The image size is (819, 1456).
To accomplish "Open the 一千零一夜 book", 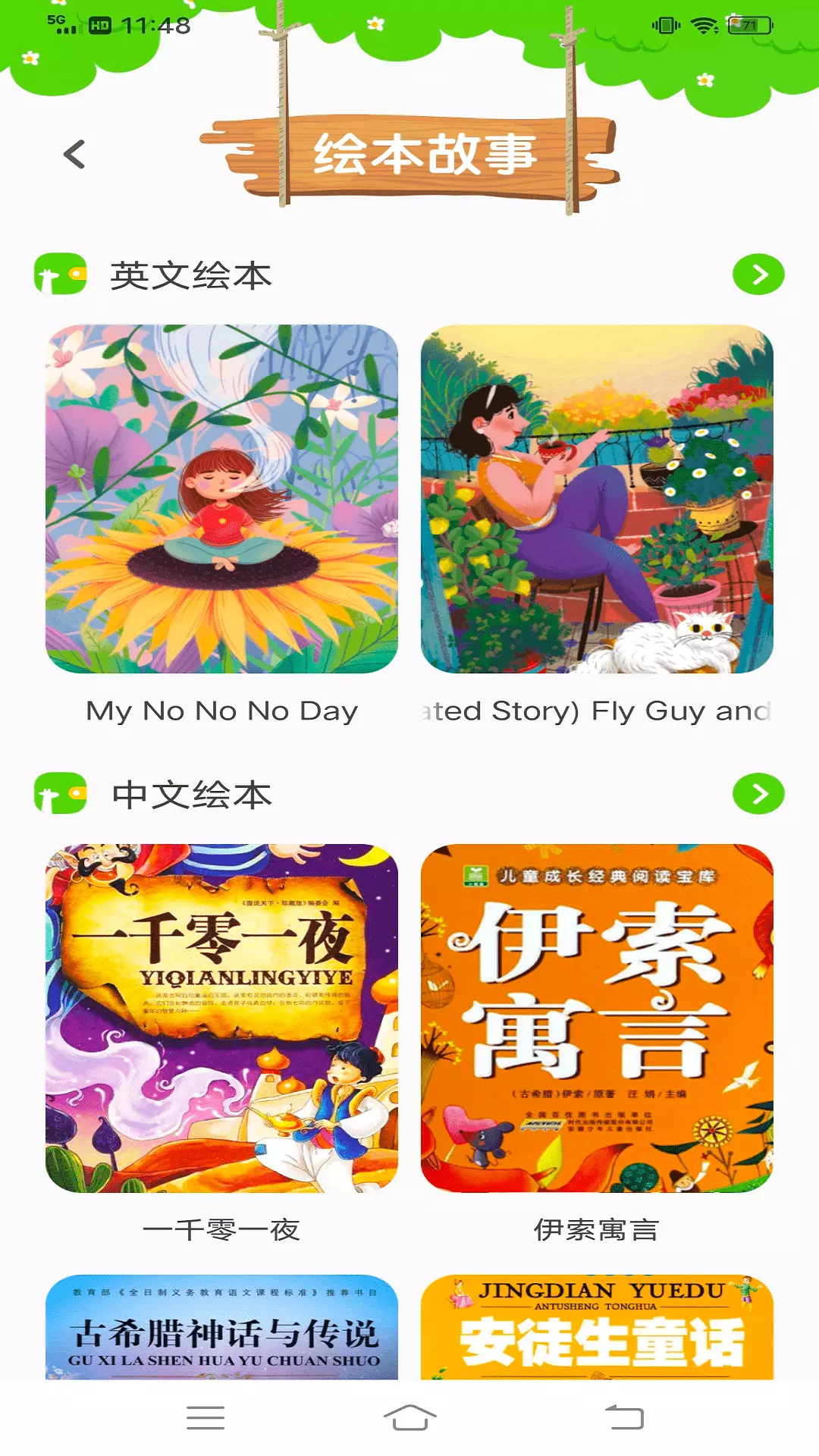I will coord(221,1018).
